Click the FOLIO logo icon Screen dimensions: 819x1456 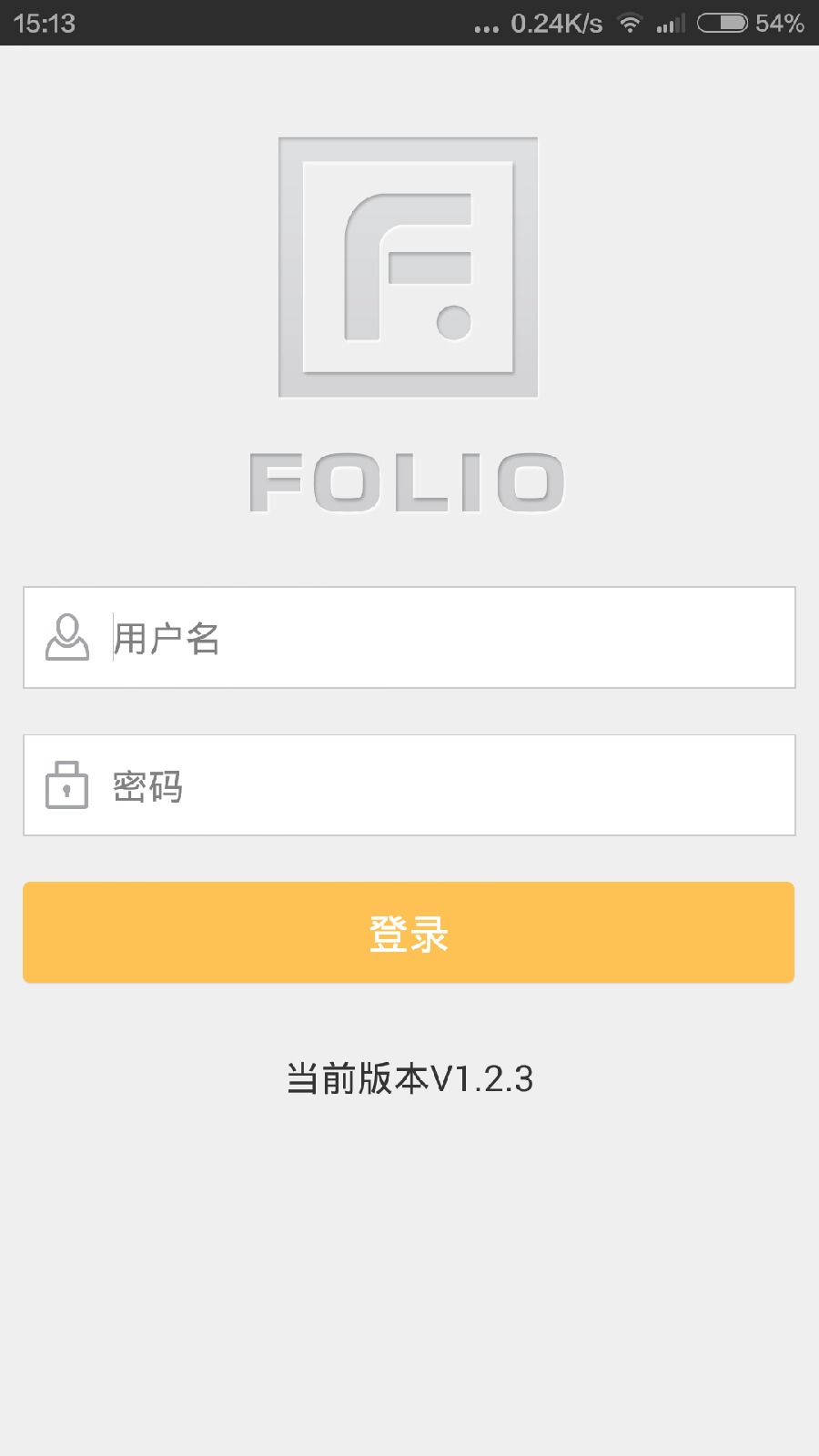[409, 267]
